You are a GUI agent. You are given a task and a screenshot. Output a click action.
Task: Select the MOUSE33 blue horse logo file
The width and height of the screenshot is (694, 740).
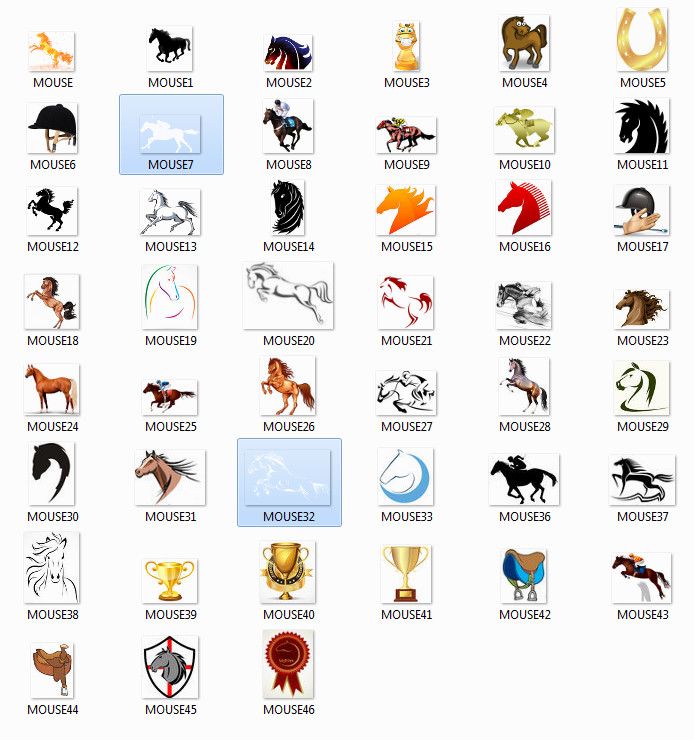click(x=406, y=476)
